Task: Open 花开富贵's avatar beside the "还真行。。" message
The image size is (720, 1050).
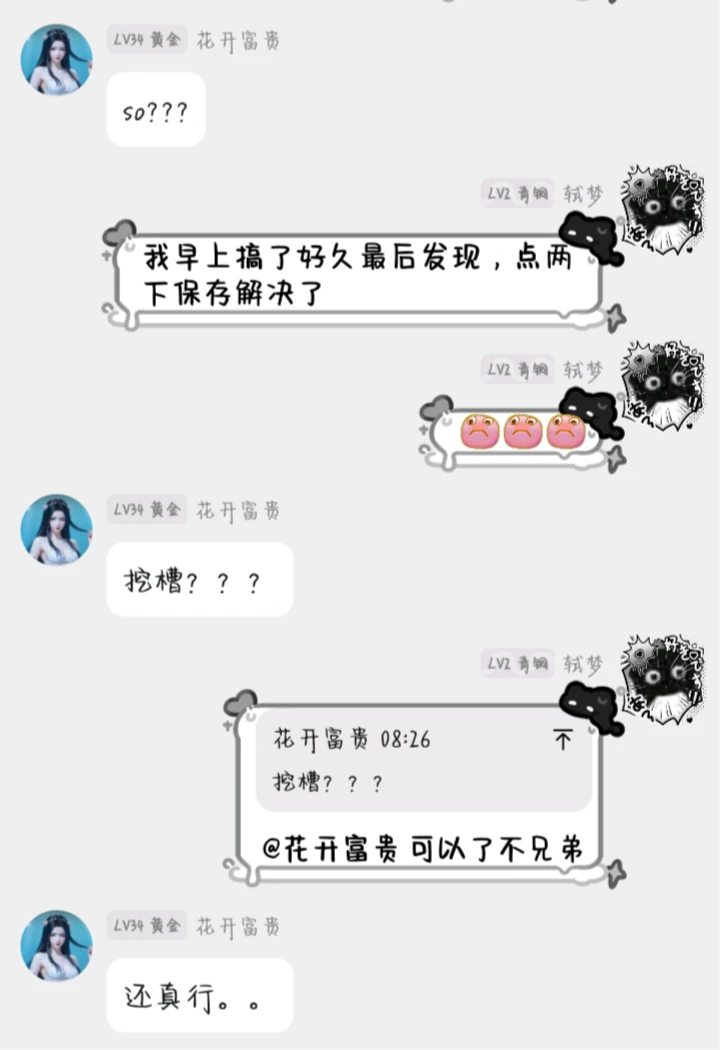Action: 57,945
